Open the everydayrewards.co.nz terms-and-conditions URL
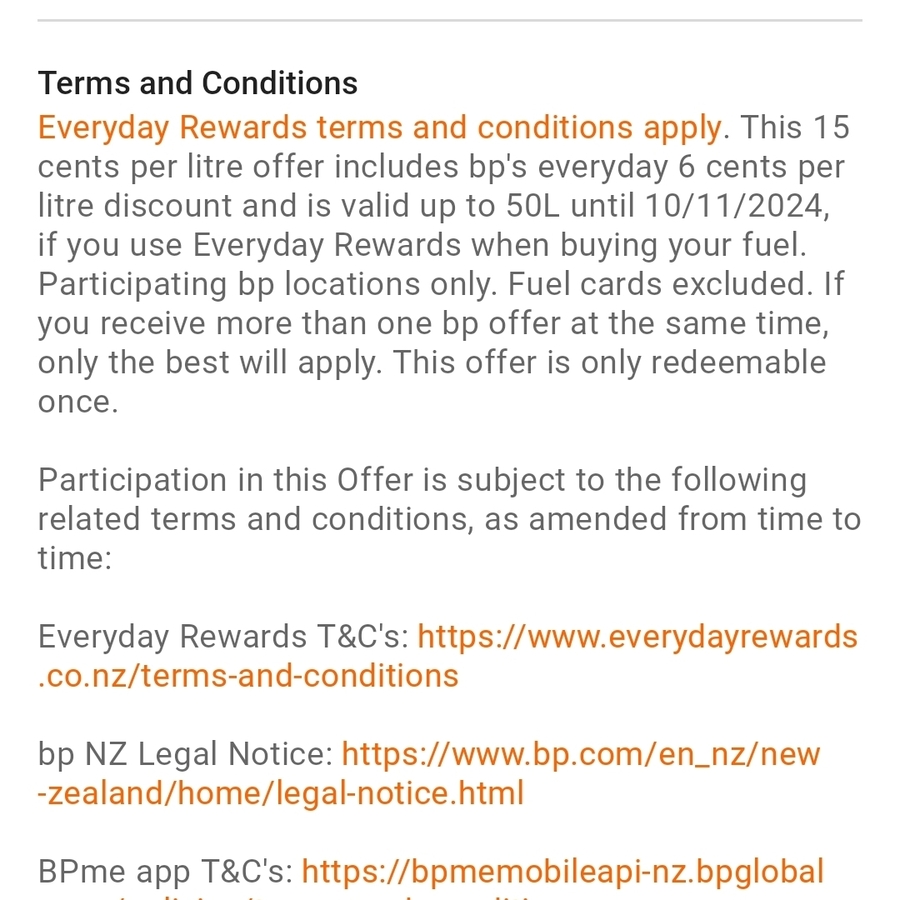The width and height of the screenshot is (900, 900). 637,637
